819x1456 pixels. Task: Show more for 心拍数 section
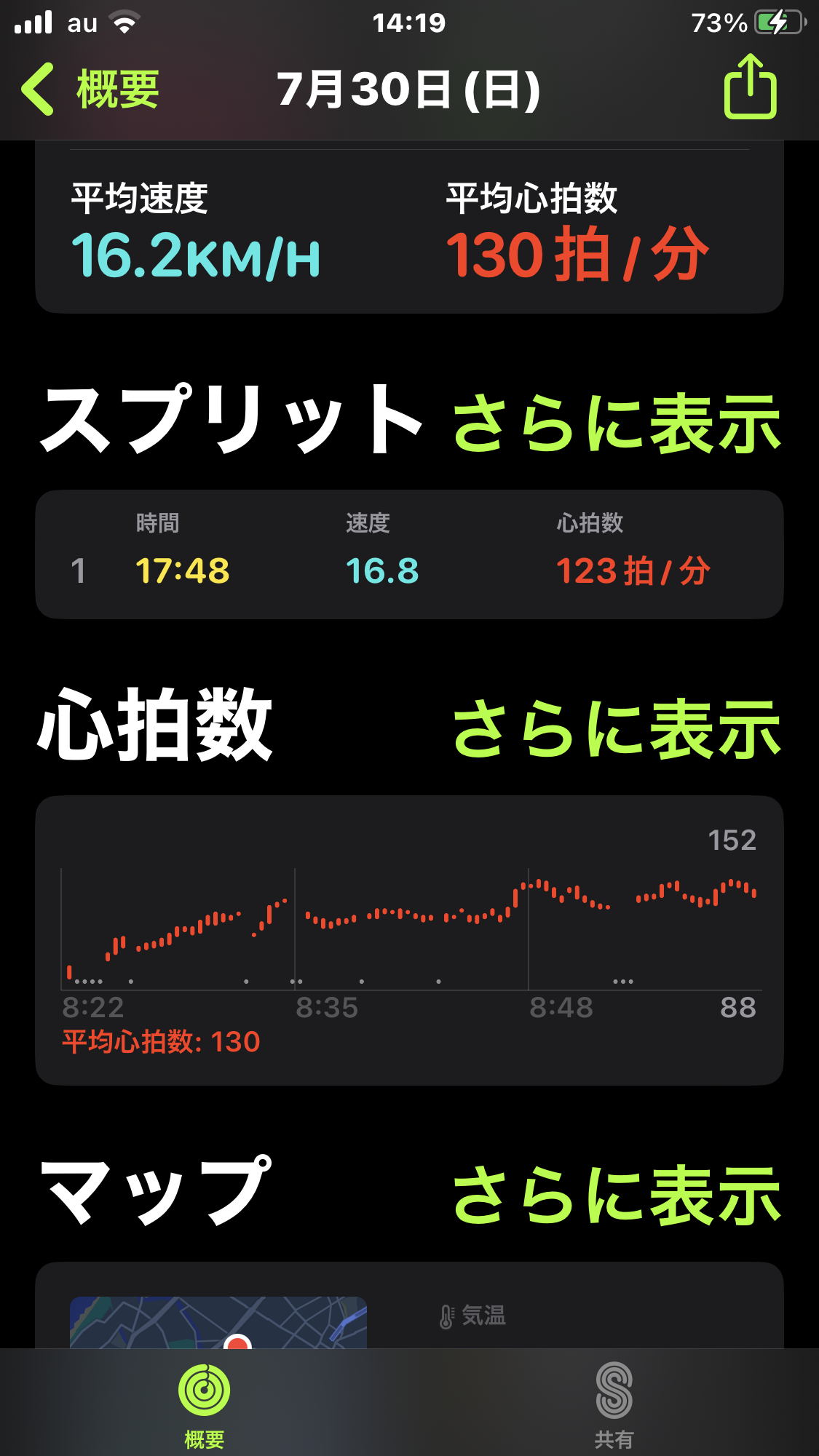pos(617,729)
